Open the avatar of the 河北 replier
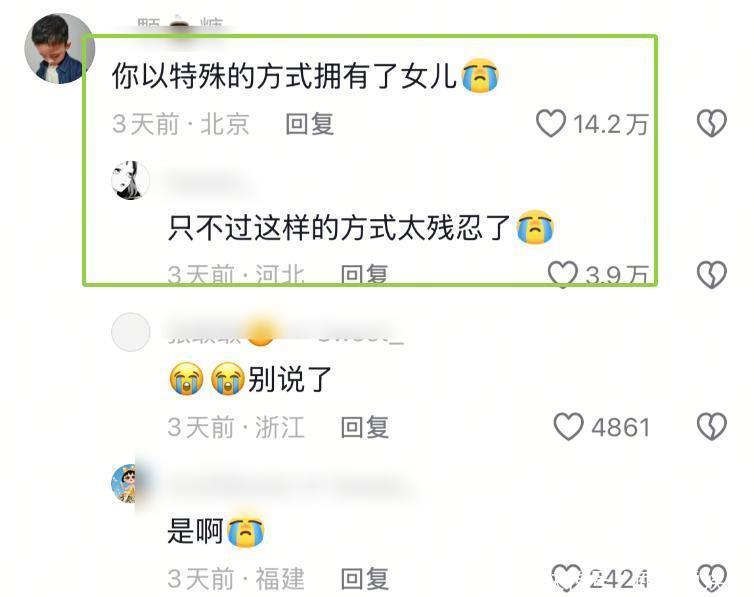 131,181
